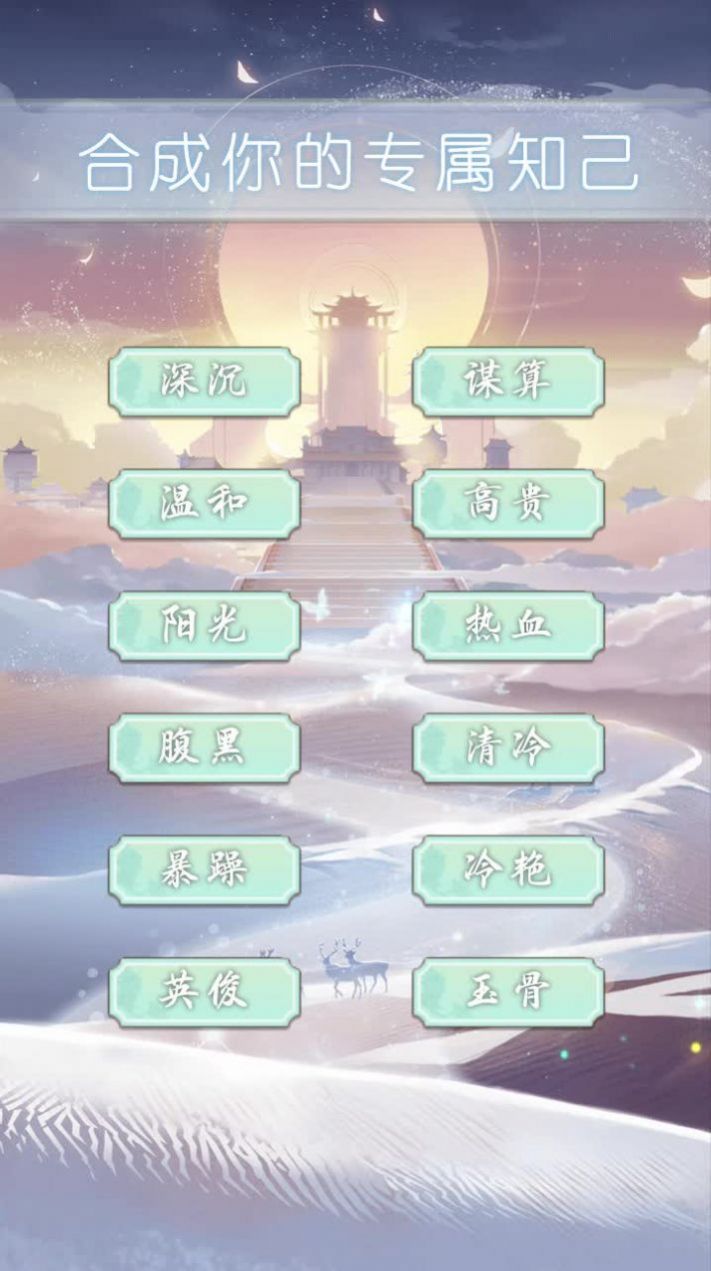Tap the 温和 button
This screenshot has width=711, height=1271.
pos(204,504)
